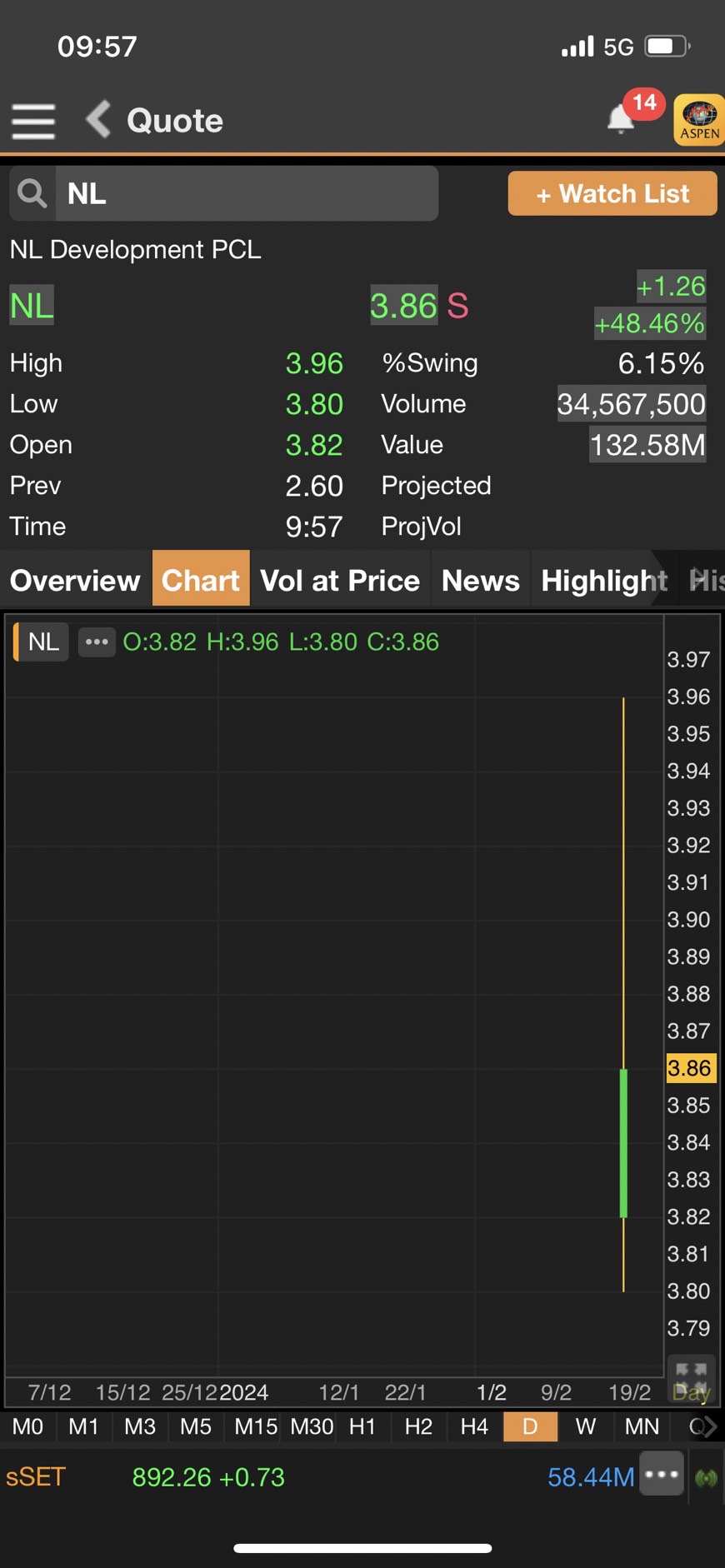The image size is (725, 1568).
Task: Select the M1 timeframe
Action: [x=83, y=1426]
